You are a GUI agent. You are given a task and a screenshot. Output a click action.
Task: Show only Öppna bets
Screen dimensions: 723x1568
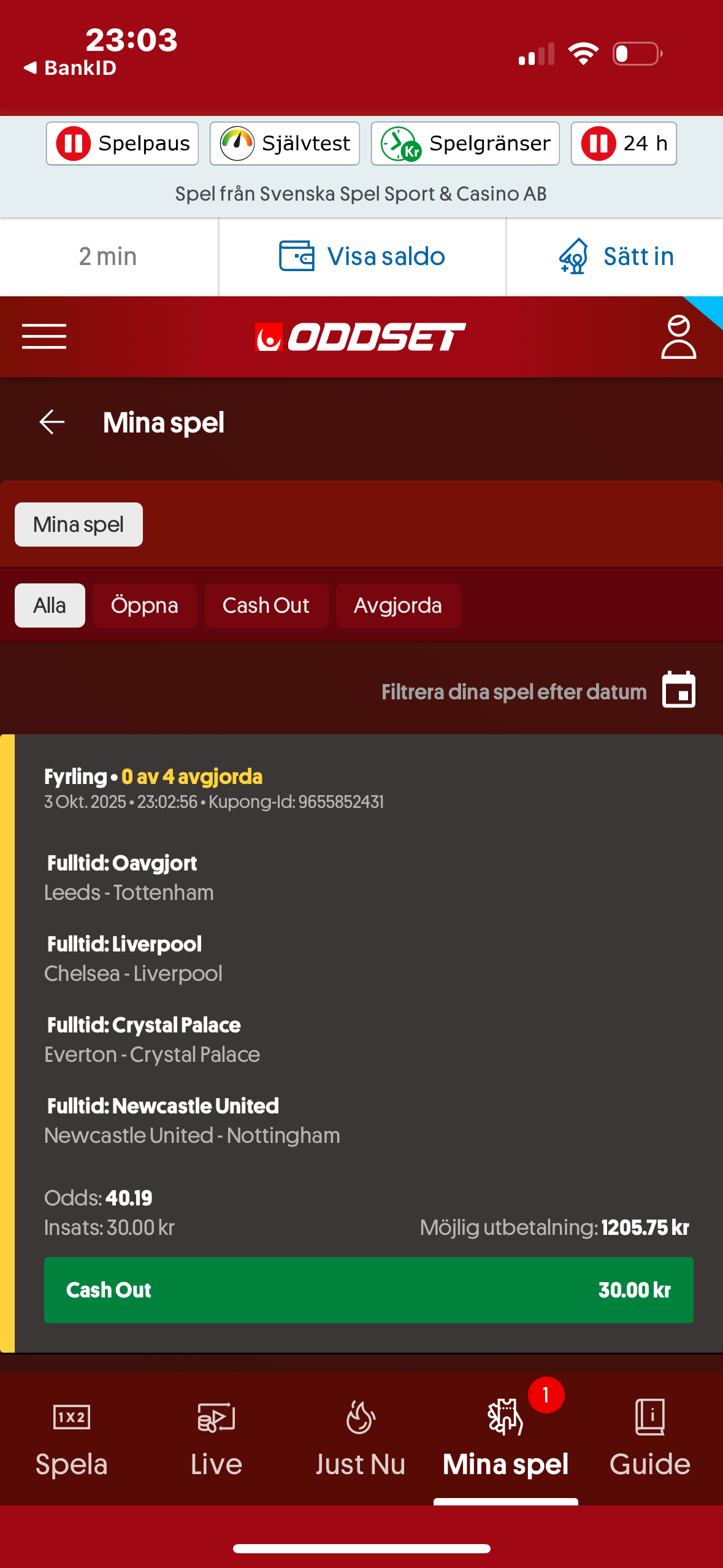click(145, 605)
